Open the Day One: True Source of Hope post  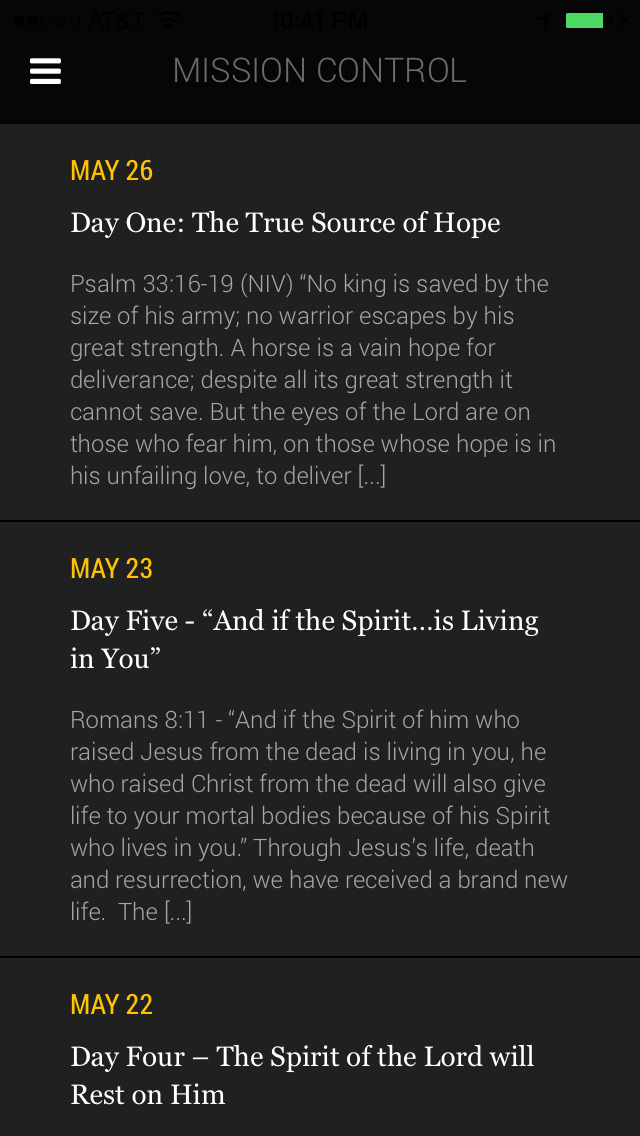pos(320,322)
